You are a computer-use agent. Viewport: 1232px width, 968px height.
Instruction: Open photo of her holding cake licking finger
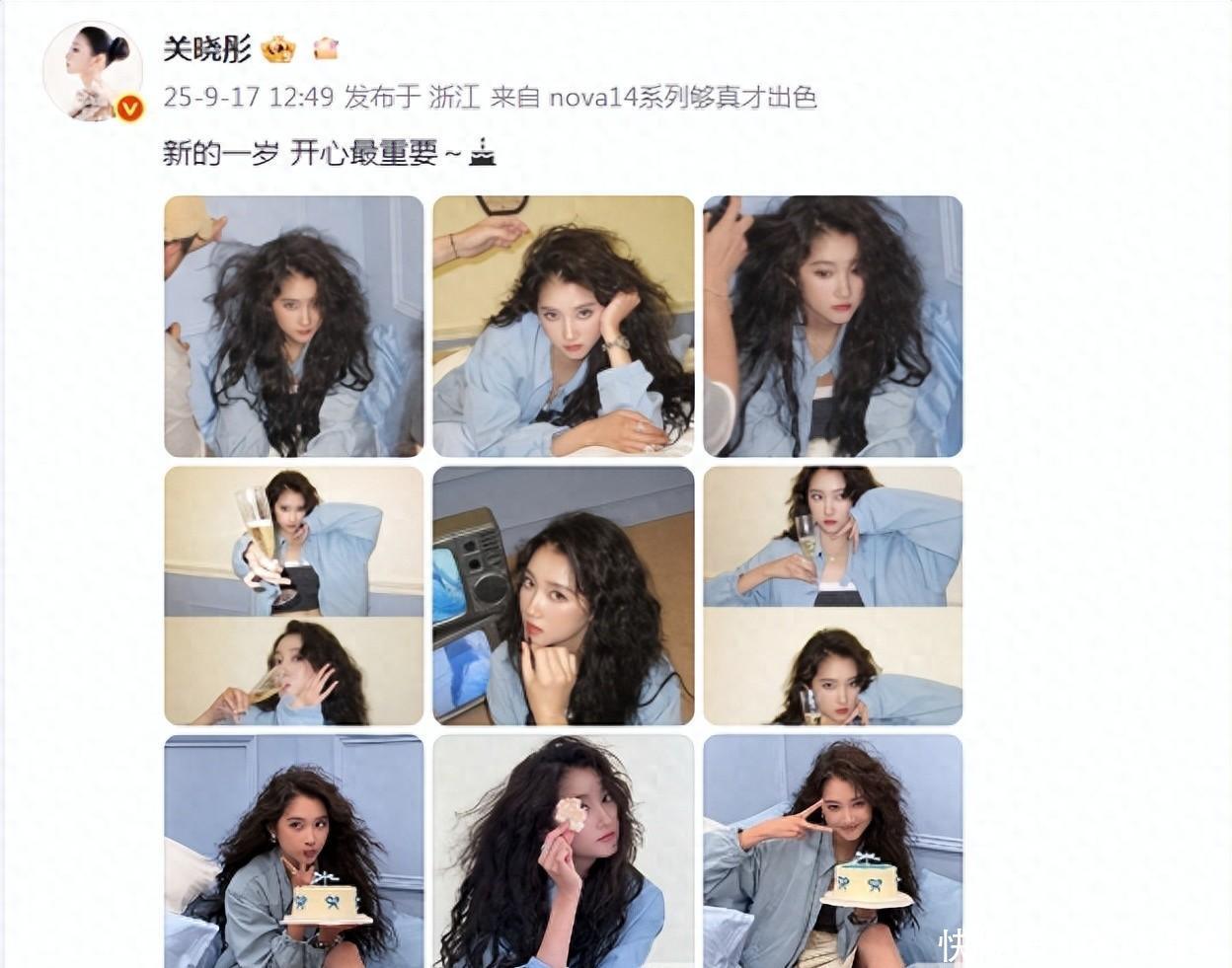tap(293, 851)
